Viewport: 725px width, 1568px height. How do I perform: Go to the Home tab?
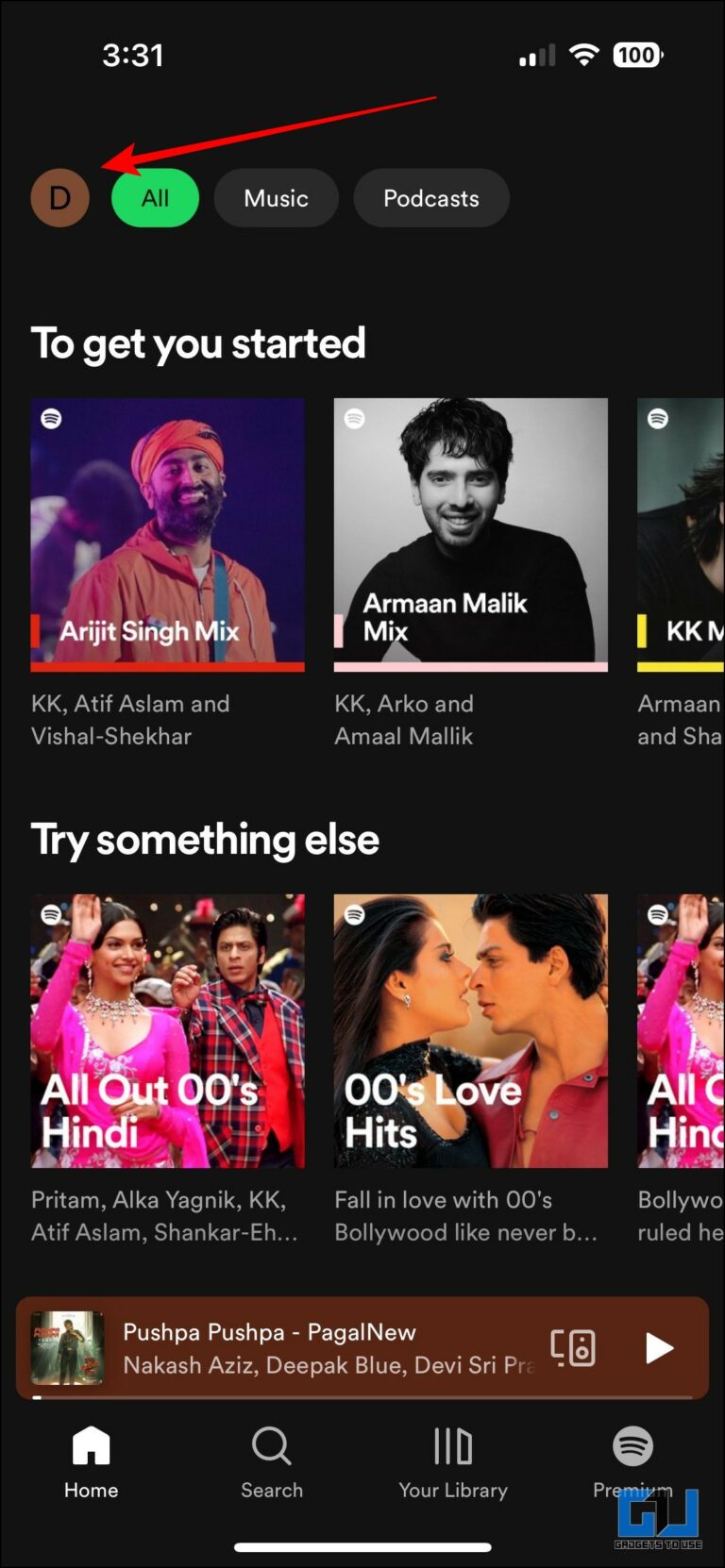91,1462
